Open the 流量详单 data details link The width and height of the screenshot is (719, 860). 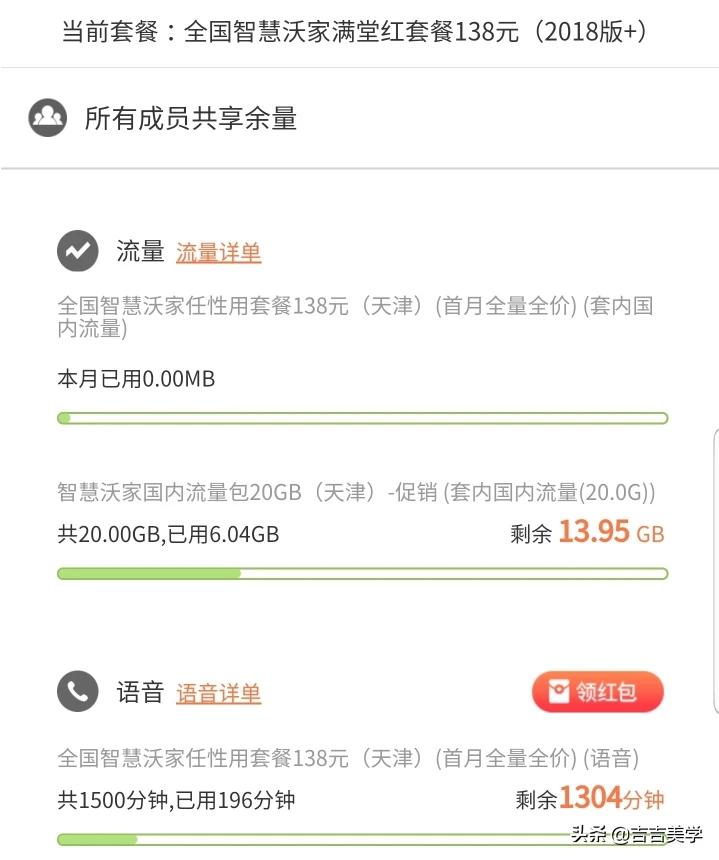pyautogui.click(x=218, y=253)
